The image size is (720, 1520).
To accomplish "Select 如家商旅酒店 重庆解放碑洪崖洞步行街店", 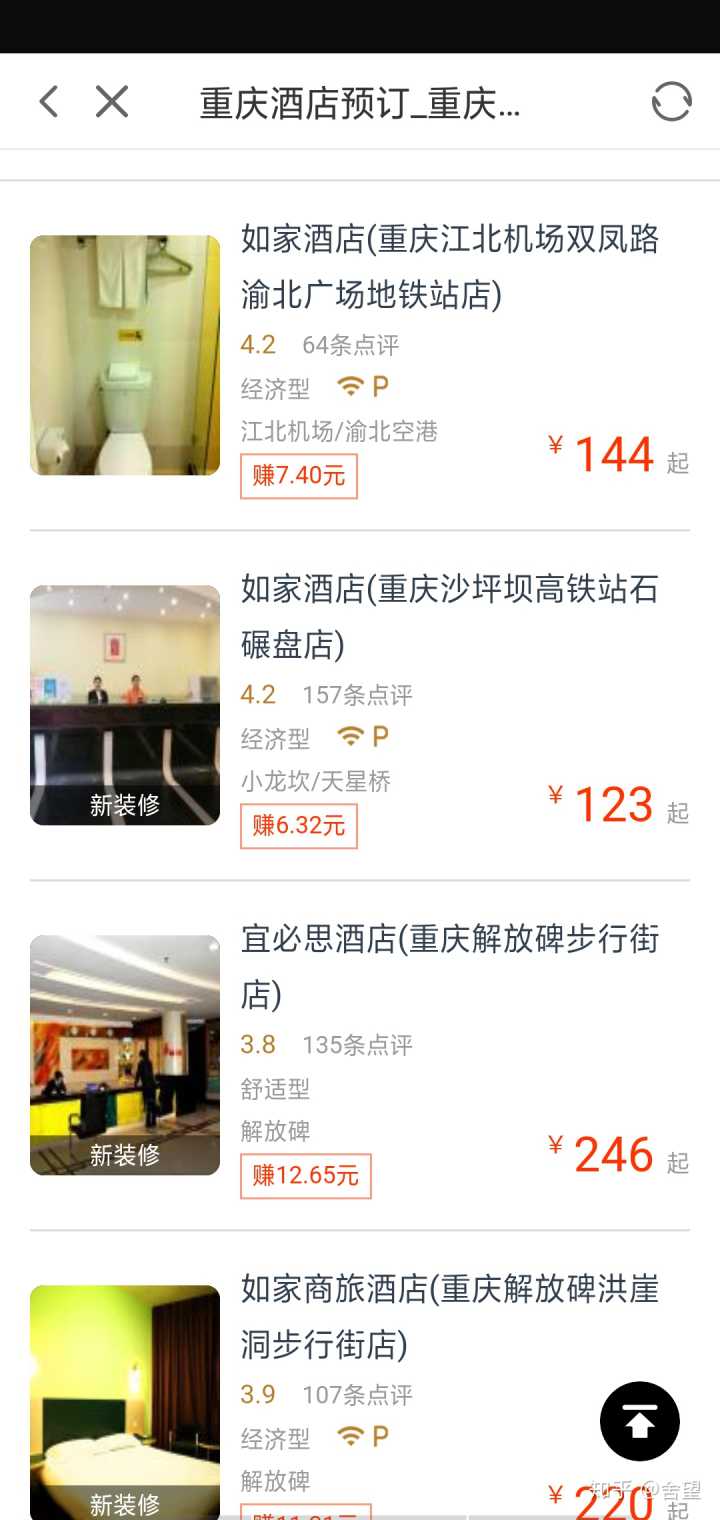I will click(x=450, y=1317).
